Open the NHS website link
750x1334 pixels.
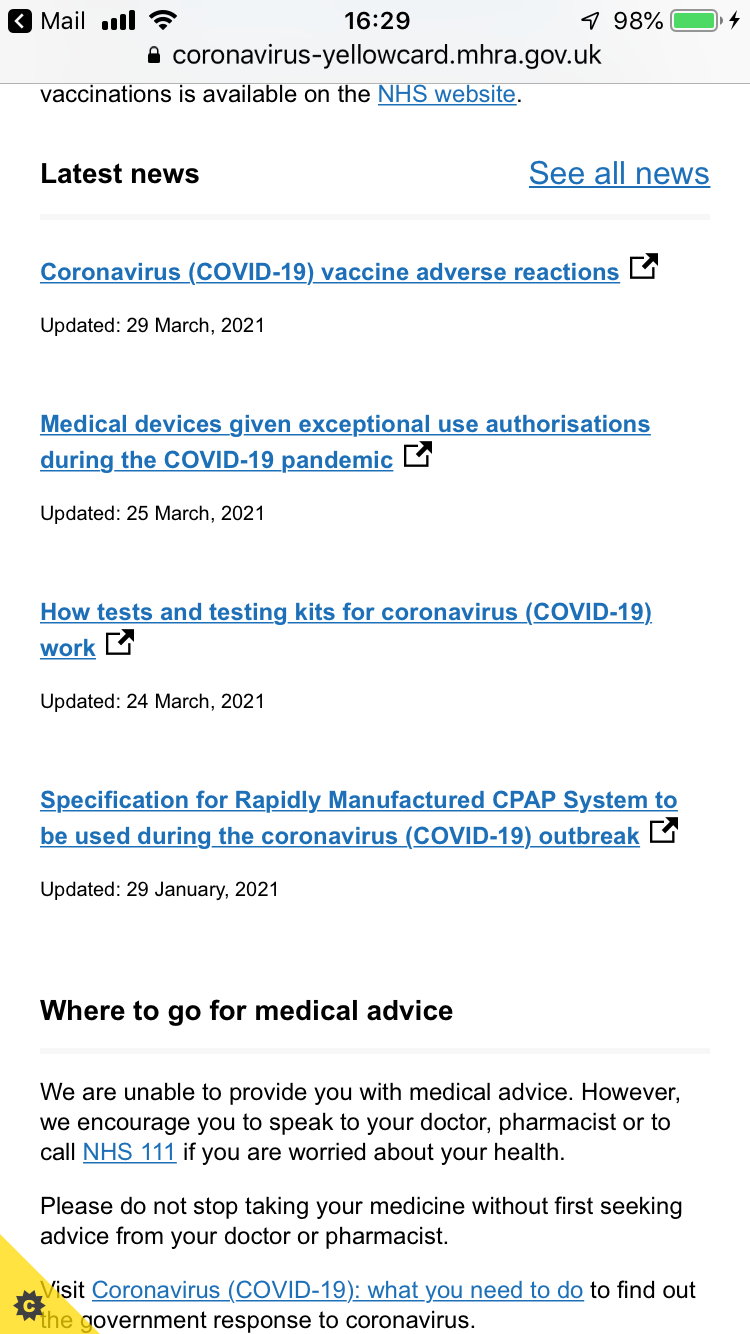pyautogui.click(x=446, y=95)
